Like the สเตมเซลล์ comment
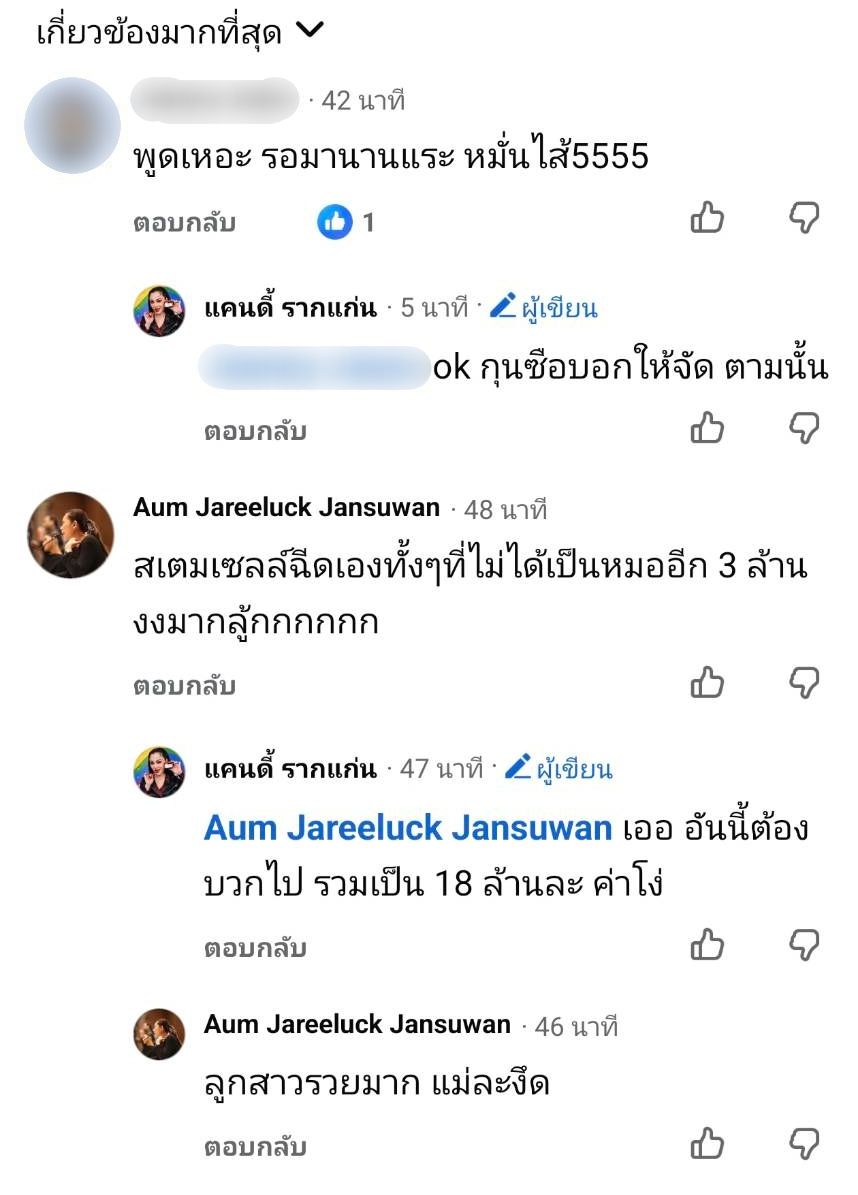Viewport: 858px width, 1195px height. [x=707, y=682]
